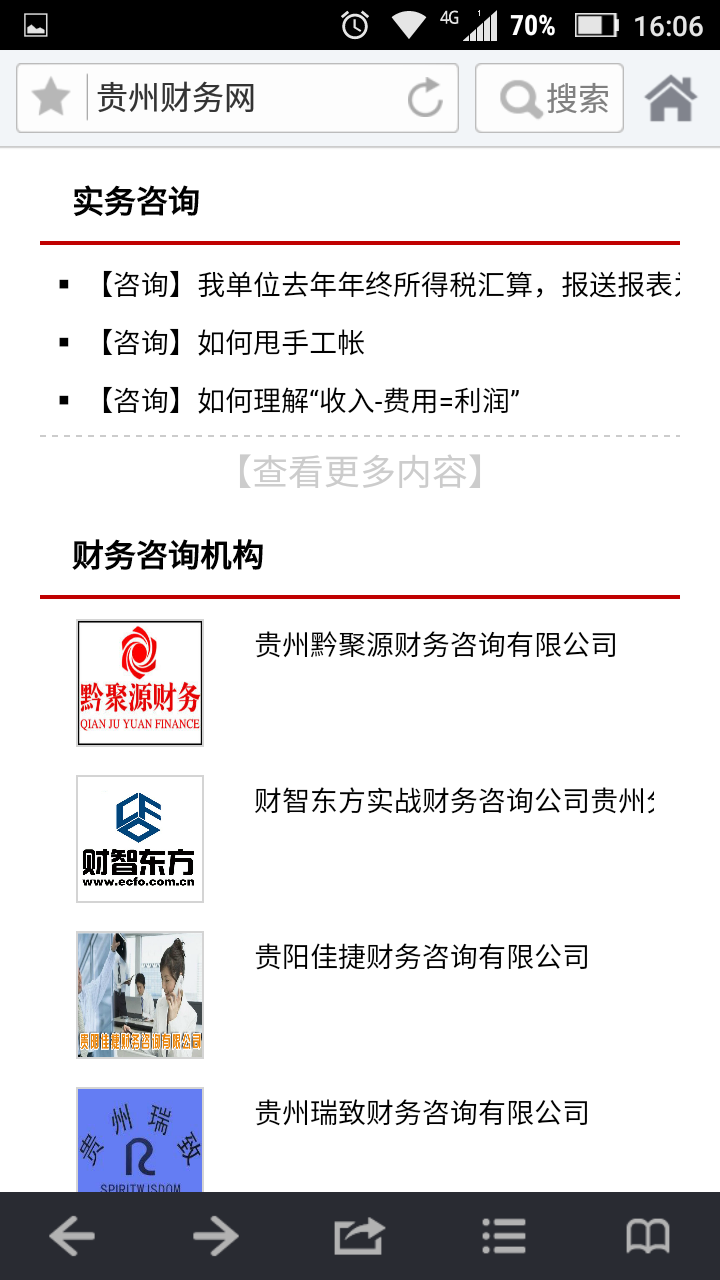Go forward to the next page
Screen dimensions: 720x1280
click(216, 1237)
